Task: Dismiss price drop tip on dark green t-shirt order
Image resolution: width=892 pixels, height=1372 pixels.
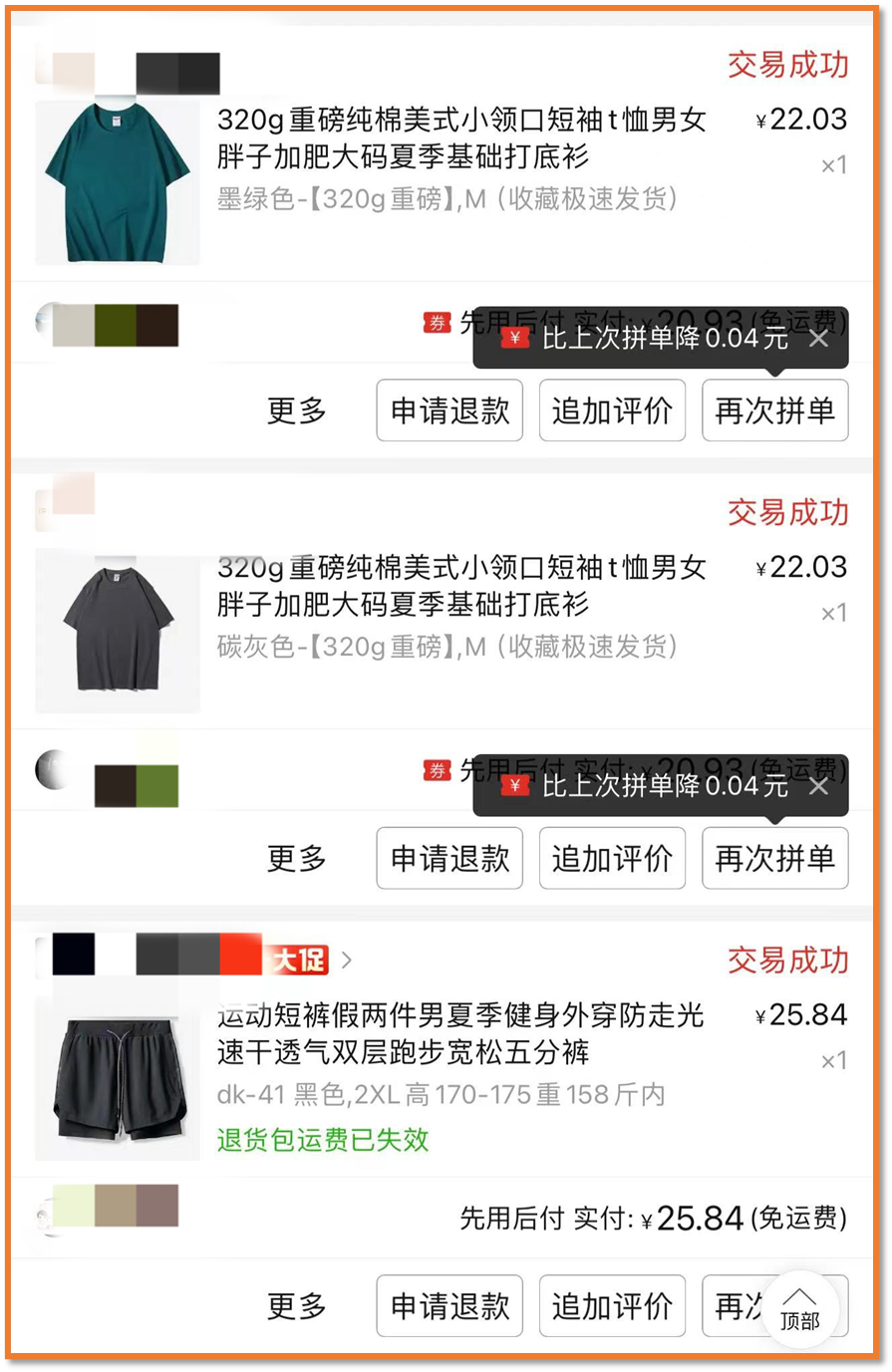Action: pos(819,339)
